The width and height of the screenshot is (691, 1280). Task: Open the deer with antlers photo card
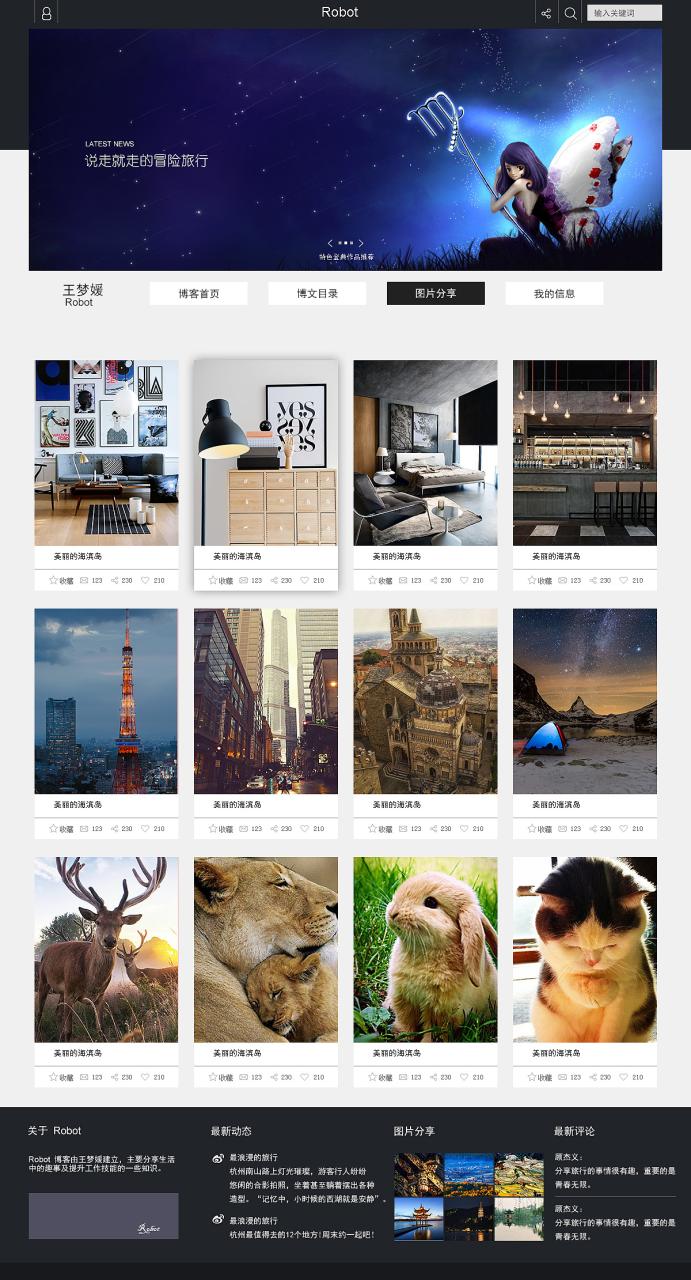point(106,949)
